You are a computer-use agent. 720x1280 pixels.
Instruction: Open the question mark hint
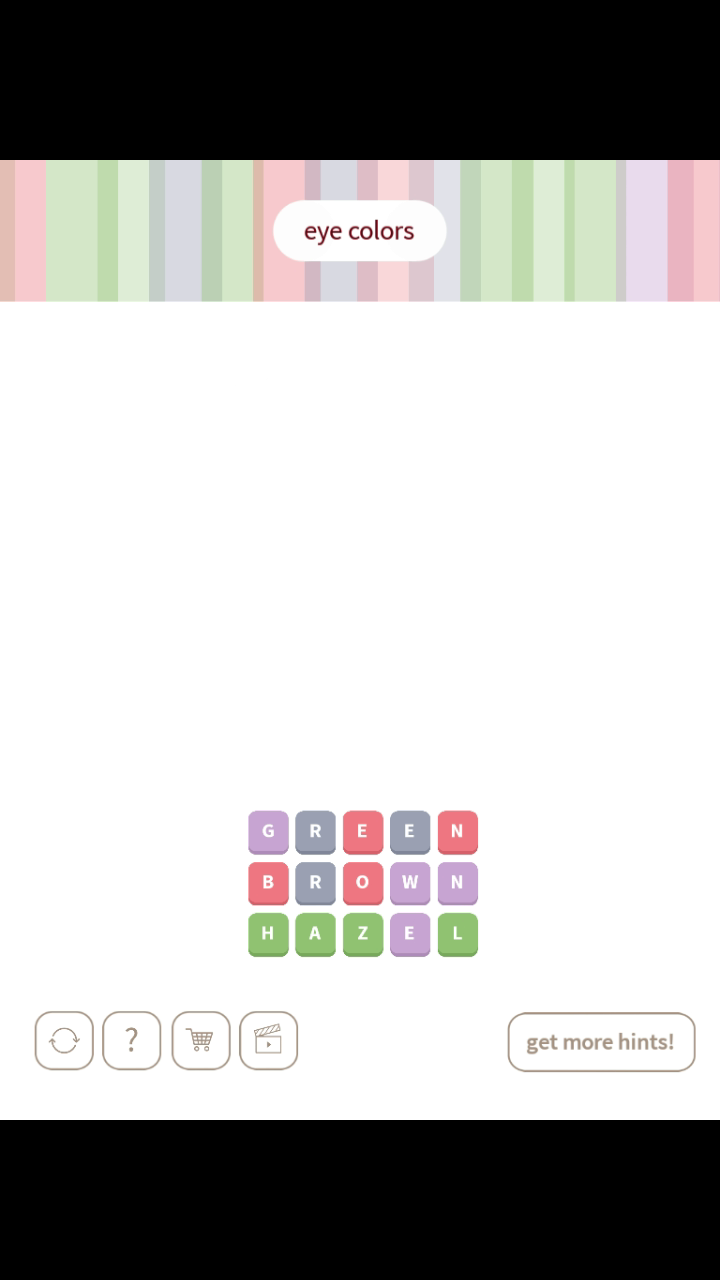click(x=131, y=1041)
